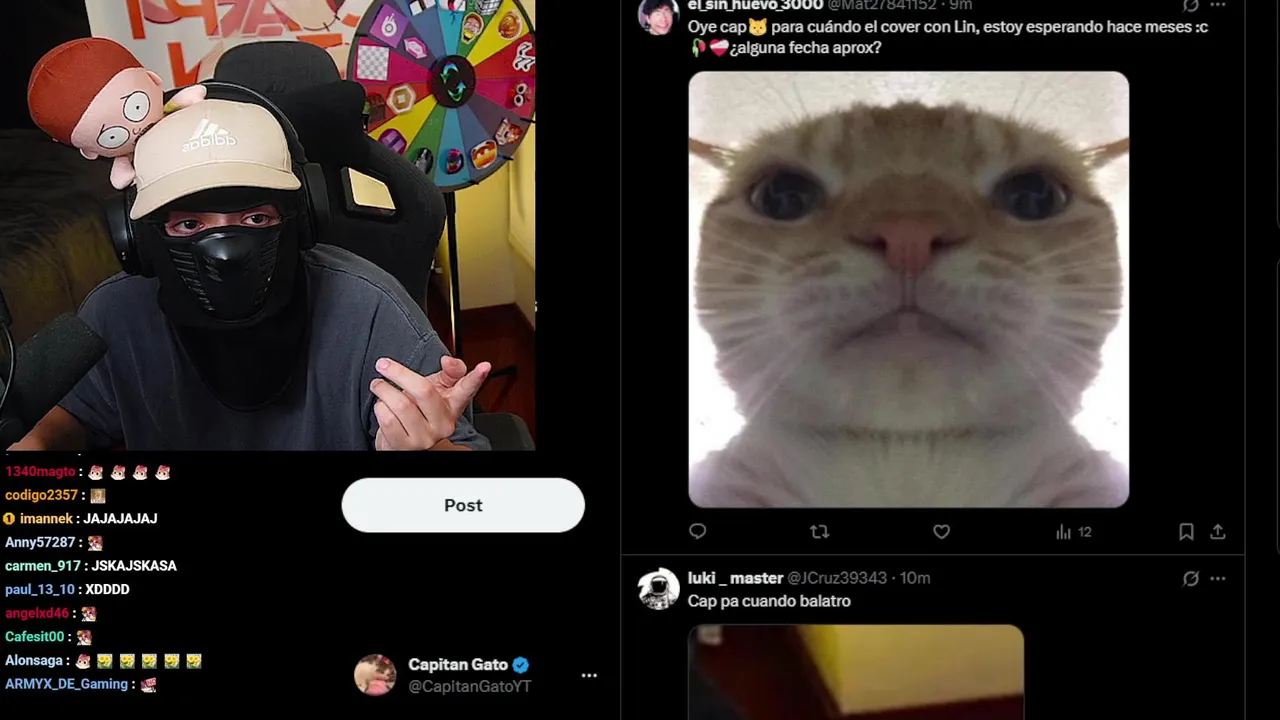Open the cat photo in el_sin_huevo_3000's tweet
The image size is (1280, 720).
pos(908,290)
